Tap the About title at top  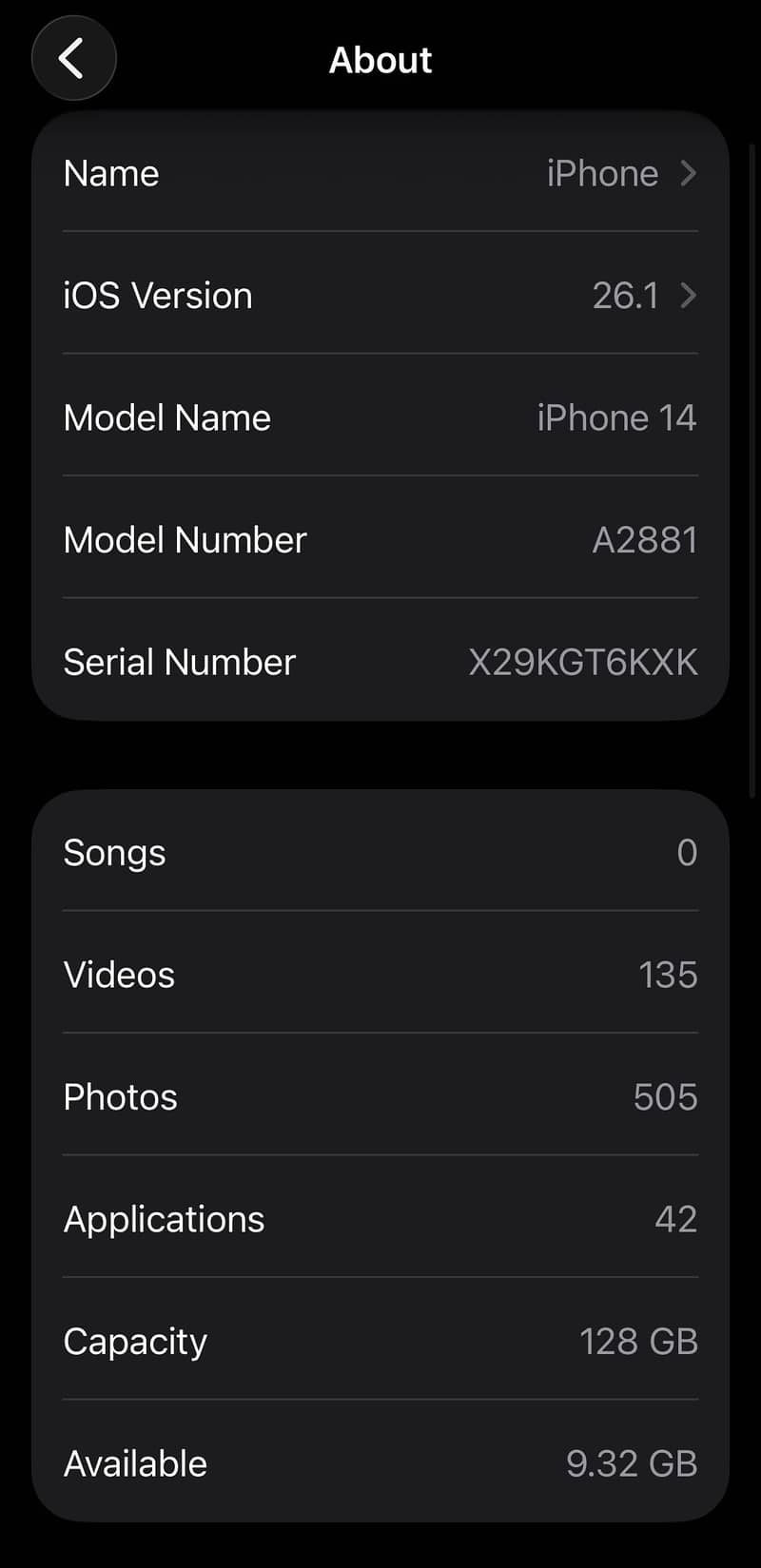click(x=380, y=59)
